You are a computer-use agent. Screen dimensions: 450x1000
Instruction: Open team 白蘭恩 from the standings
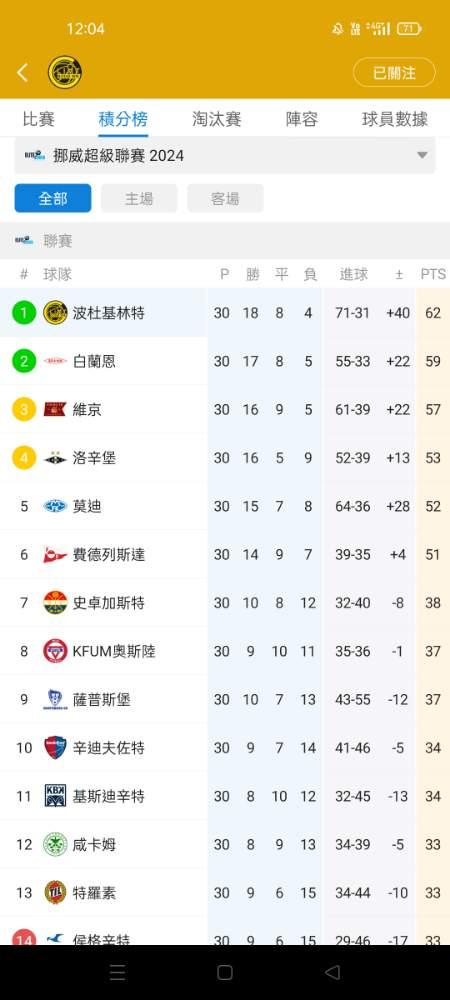click(225, 362)
